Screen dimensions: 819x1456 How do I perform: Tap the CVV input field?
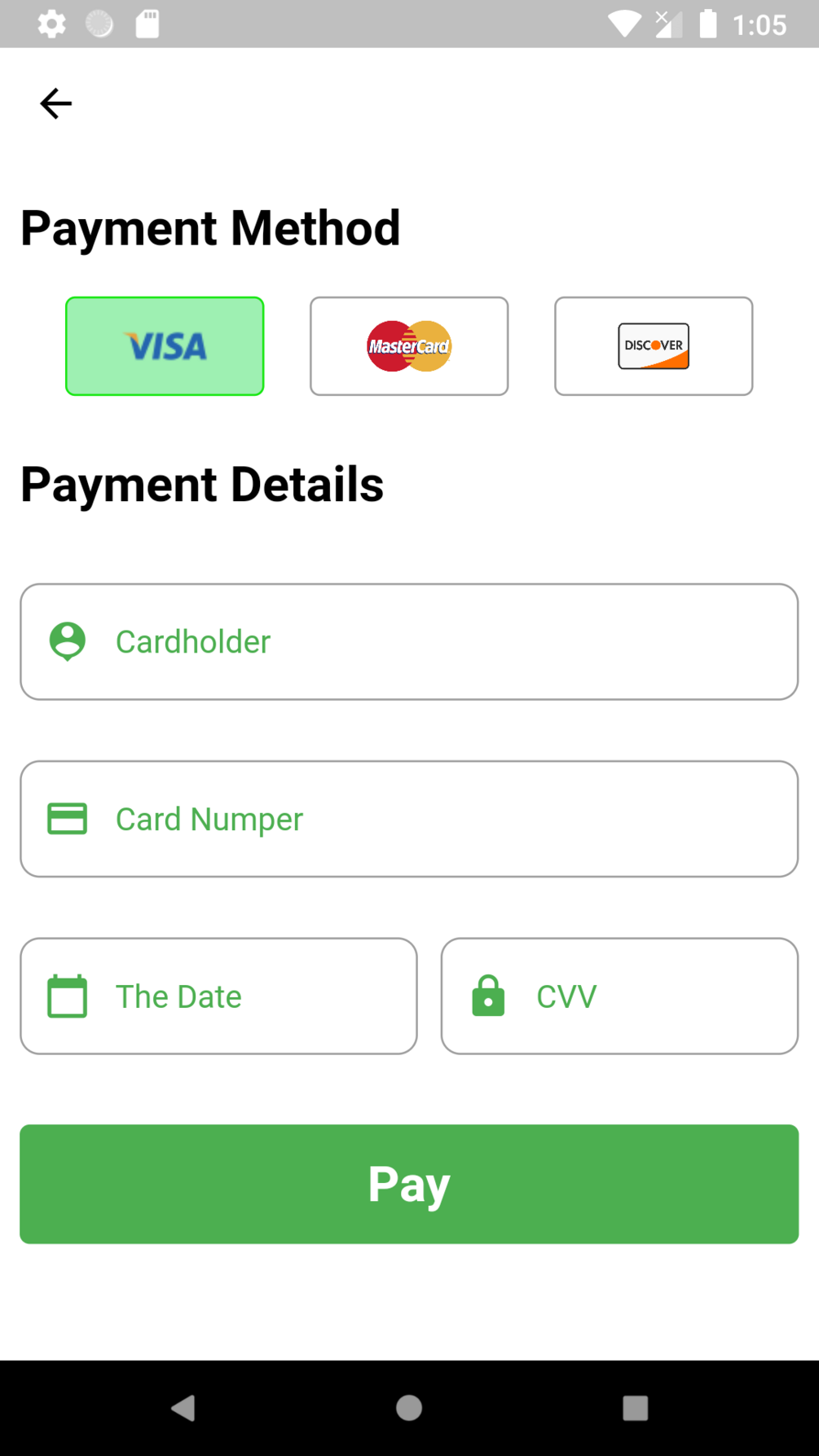pyautogui.click(x=619, y=996)
